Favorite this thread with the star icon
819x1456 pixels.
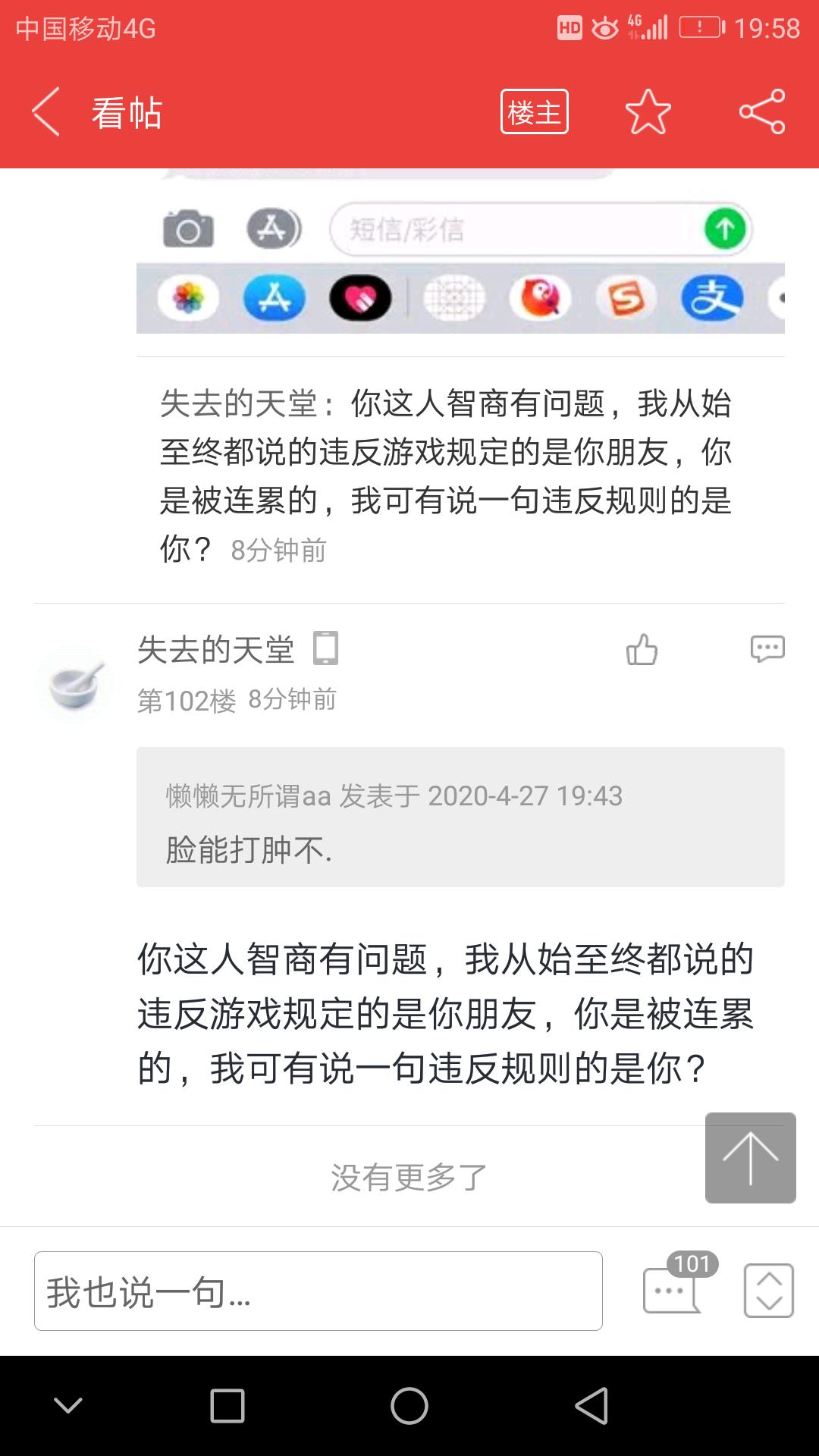tap(648, 112)
